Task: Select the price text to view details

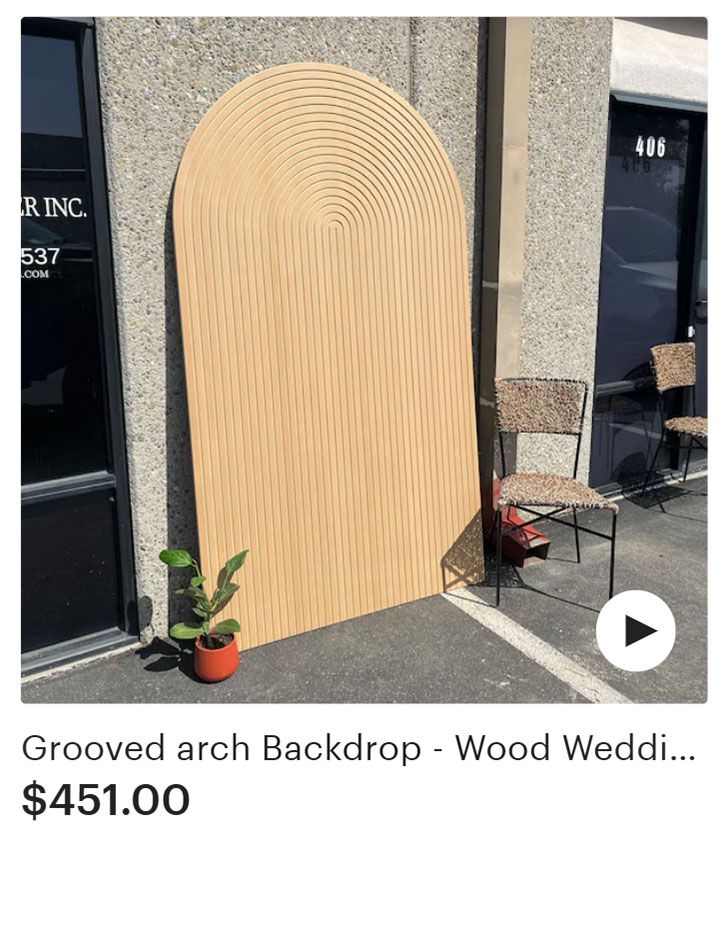Action: point(105,800)
